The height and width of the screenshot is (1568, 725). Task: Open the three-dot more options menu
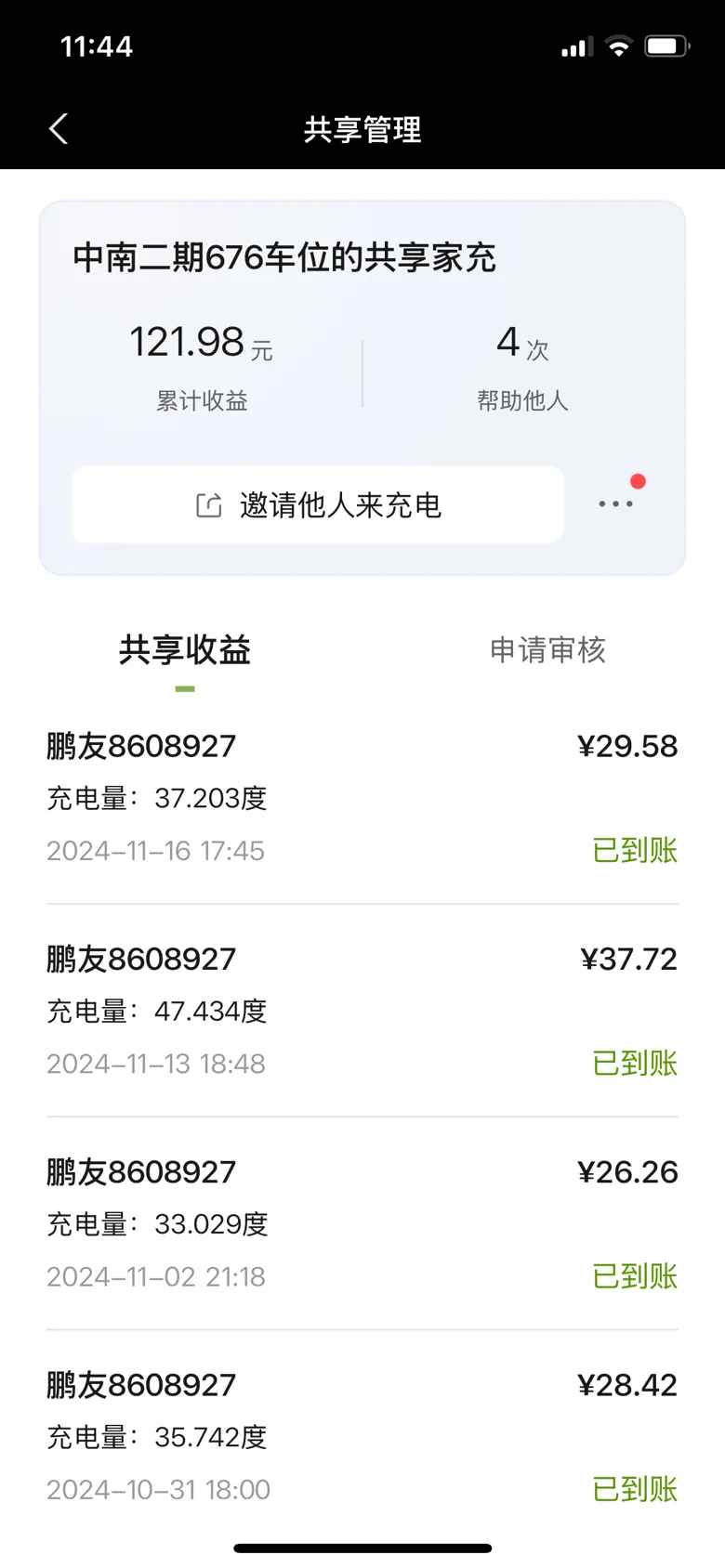[x=615, y=503]
